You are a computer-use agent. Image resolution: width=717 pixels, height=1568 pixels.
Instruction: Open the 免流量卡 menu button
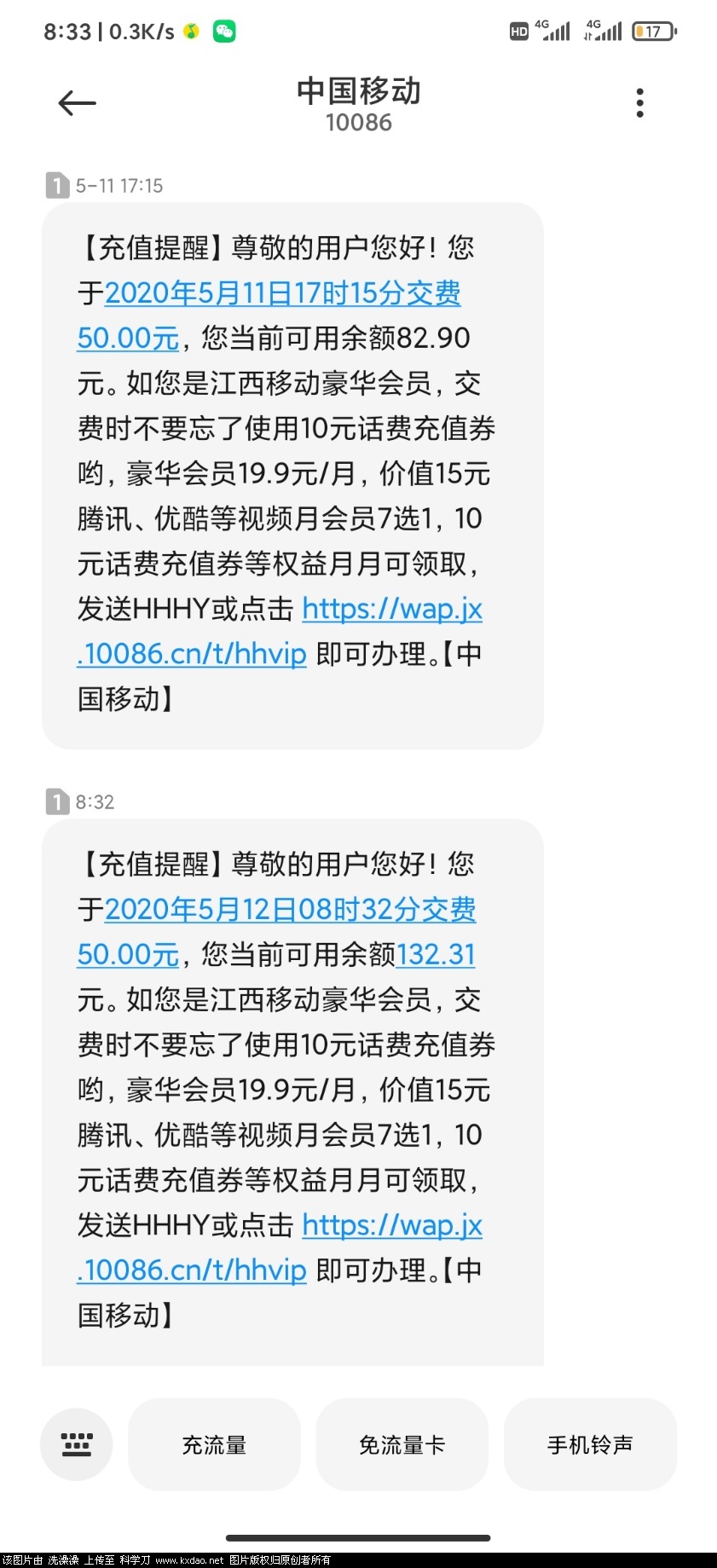402,1444
